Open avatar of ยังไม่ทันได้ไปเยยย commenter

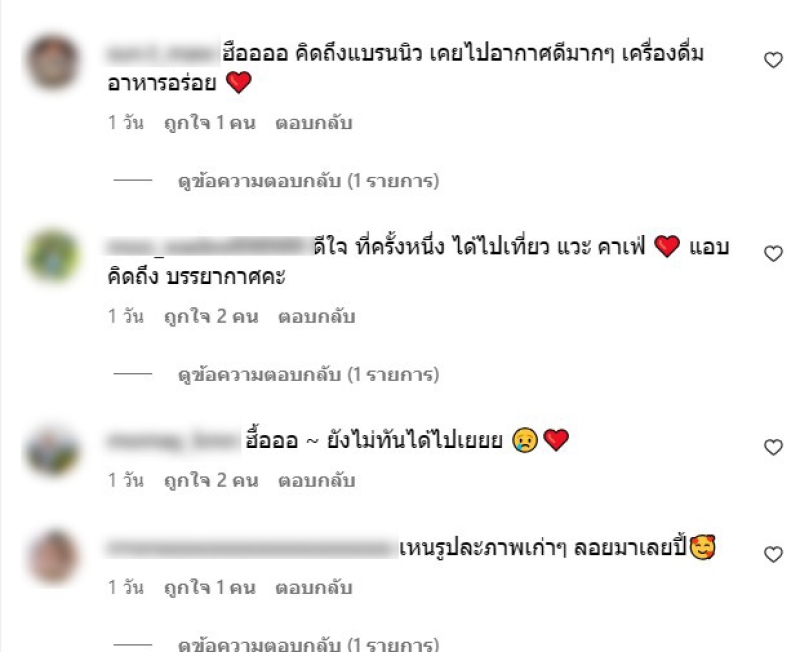click(x=50, y=449)
